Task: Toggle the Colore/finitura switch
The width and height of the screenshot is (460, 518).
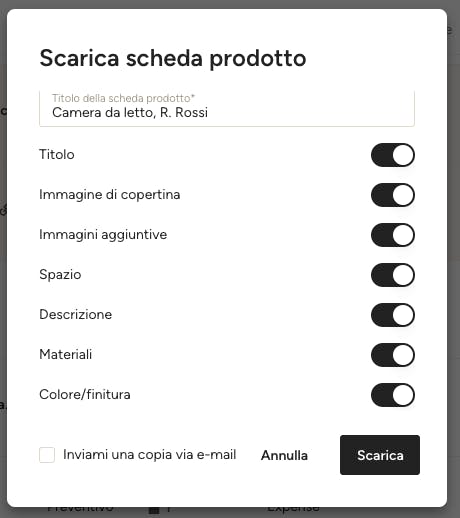Action: click(x=393, y=395)
